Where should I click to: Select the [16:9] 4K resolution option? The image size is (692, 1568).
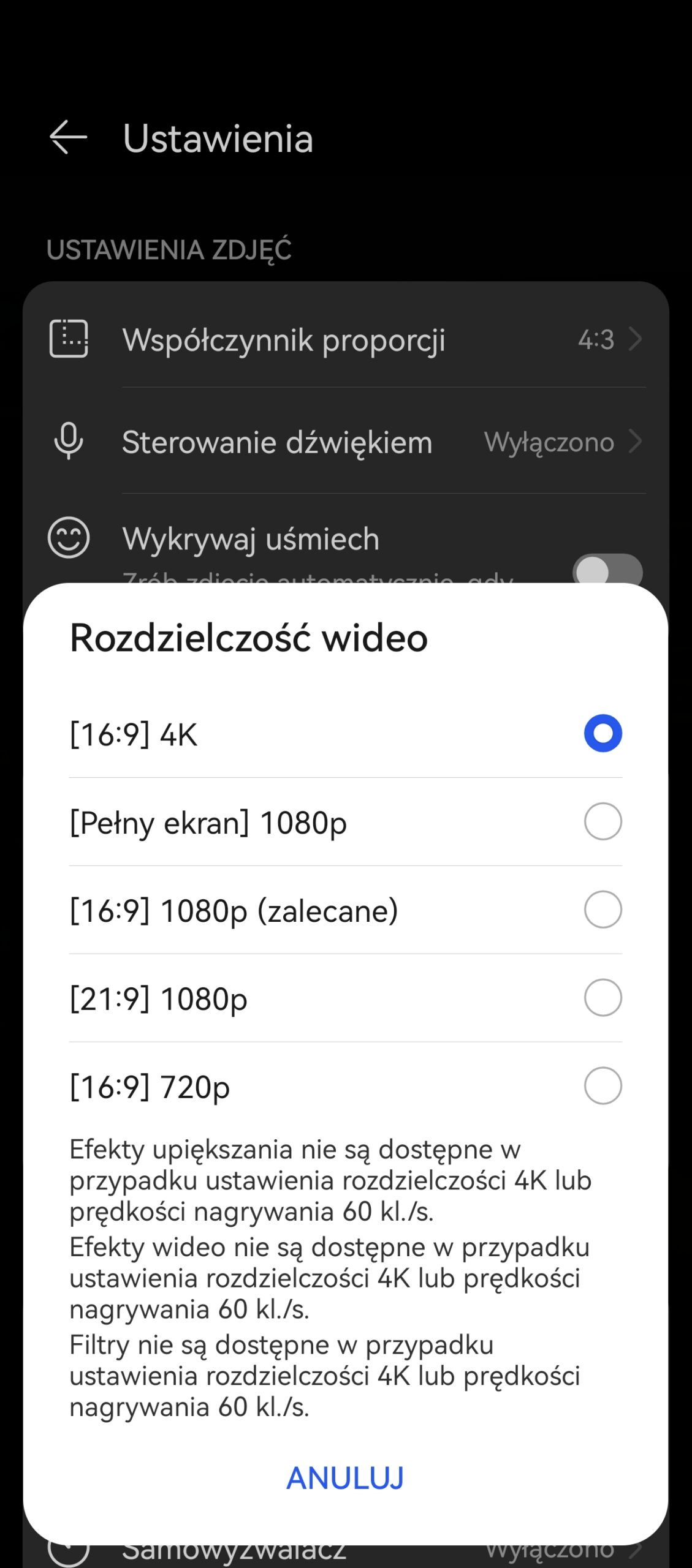603,733
